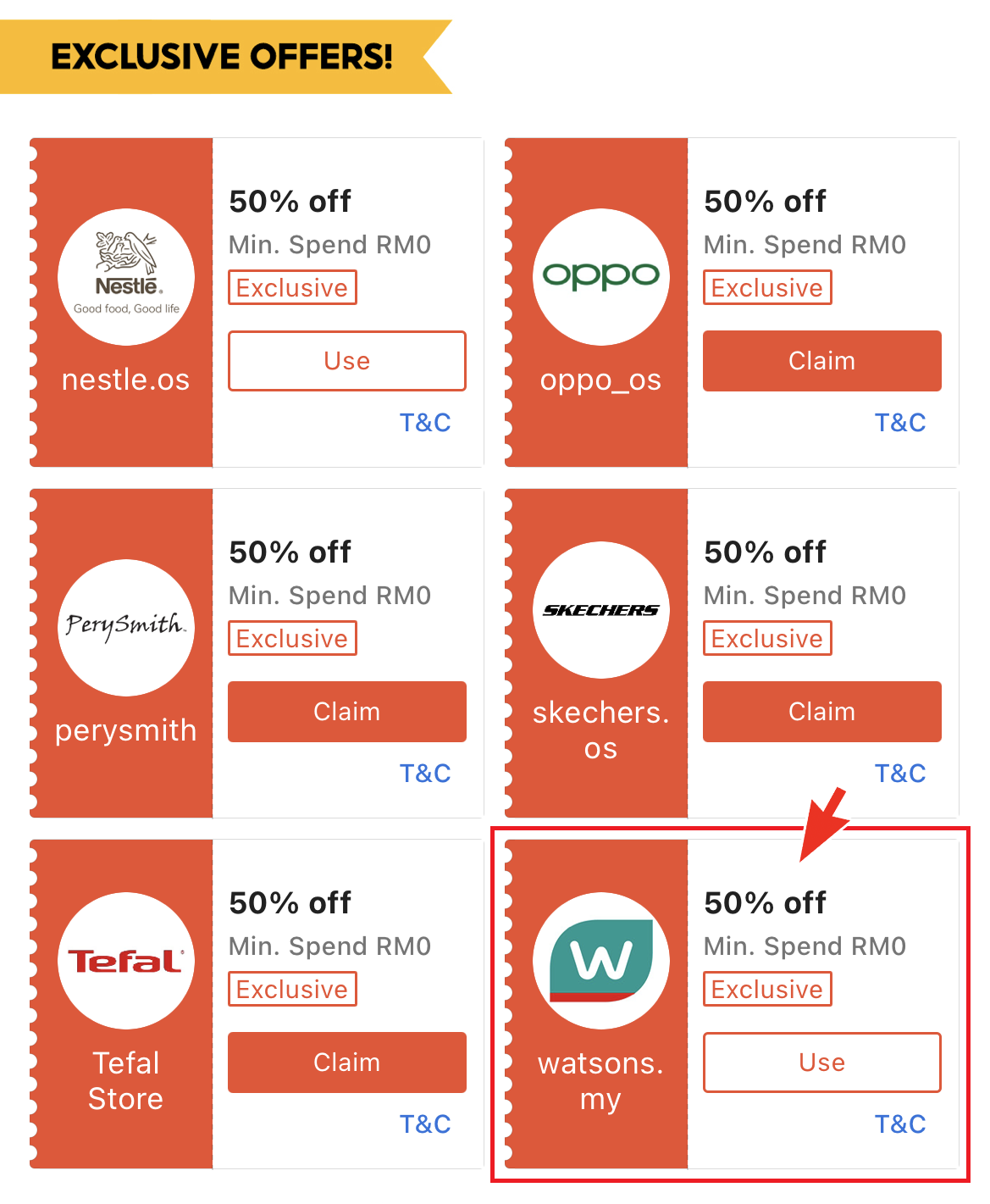Open T&C for nestle.os voucher
The height and width of the screenshot is (1204, 990).
[x=425, y=423]
